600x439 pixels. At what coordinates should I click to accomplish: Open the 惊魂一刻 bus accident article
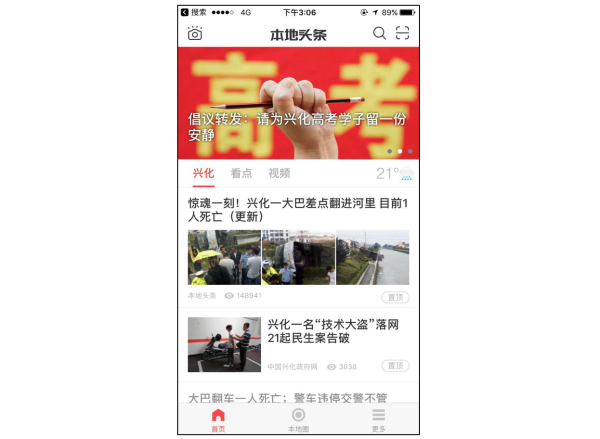[298, 209]
